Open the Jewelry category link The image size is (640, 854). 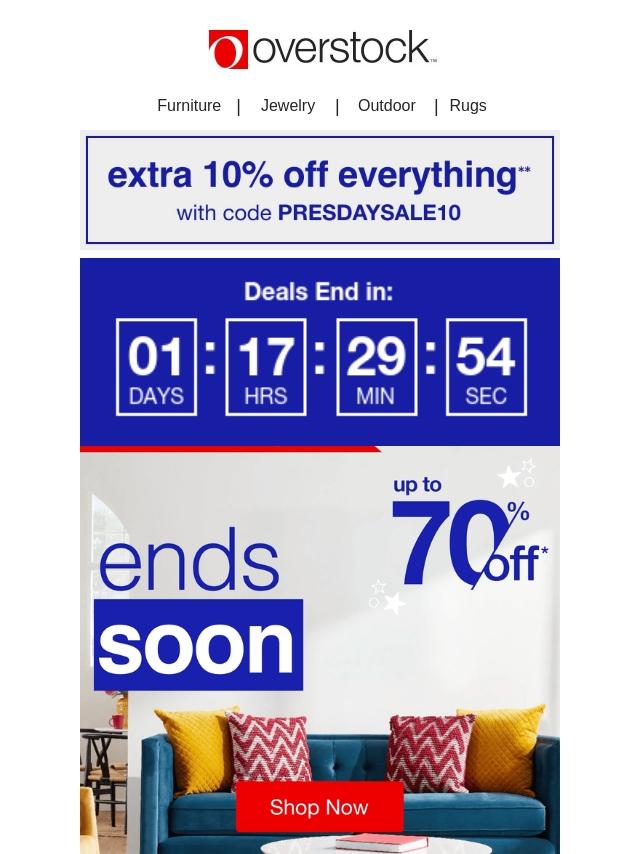(x=288, y=106)
